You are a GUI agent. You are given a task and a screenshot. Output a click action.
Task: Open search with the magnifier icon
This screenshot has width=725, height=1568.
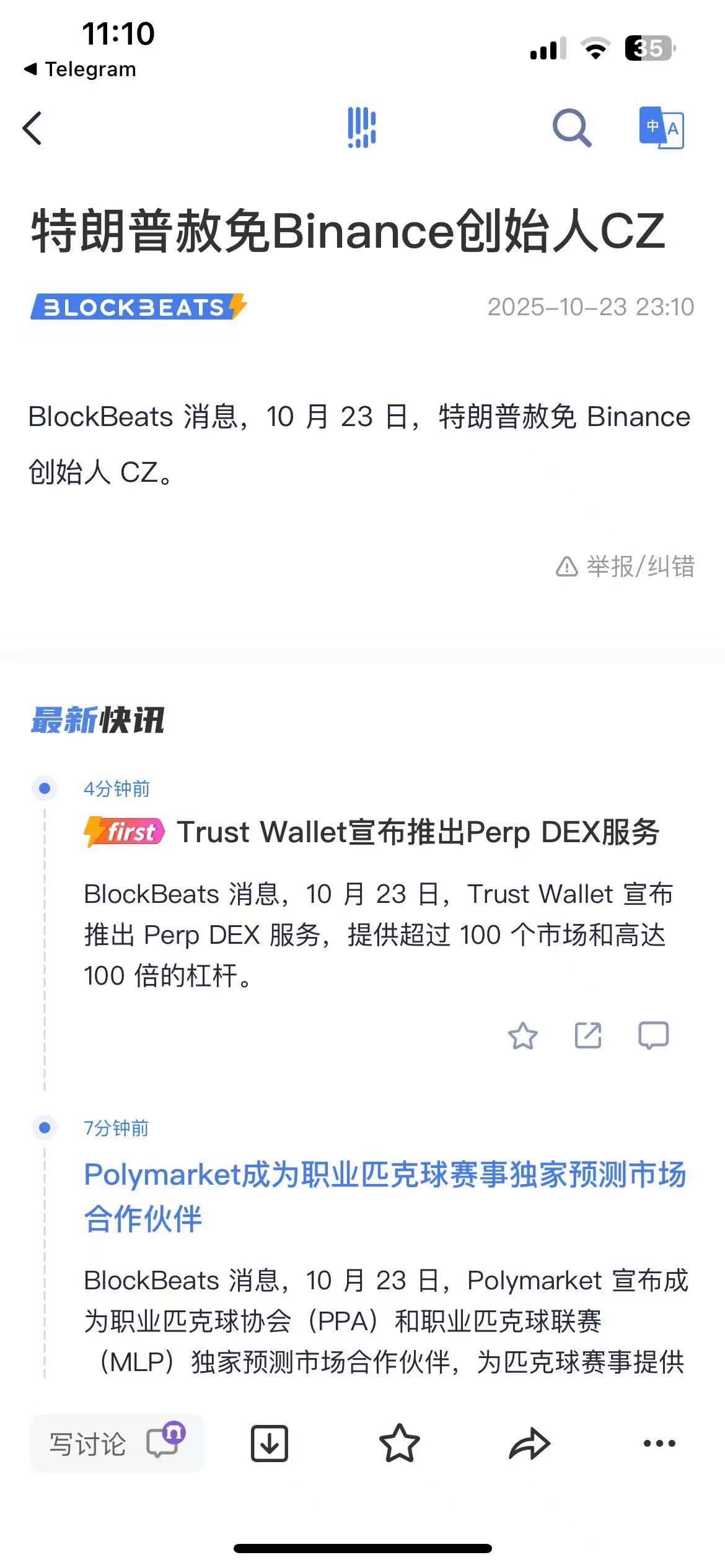pos(571,128)
